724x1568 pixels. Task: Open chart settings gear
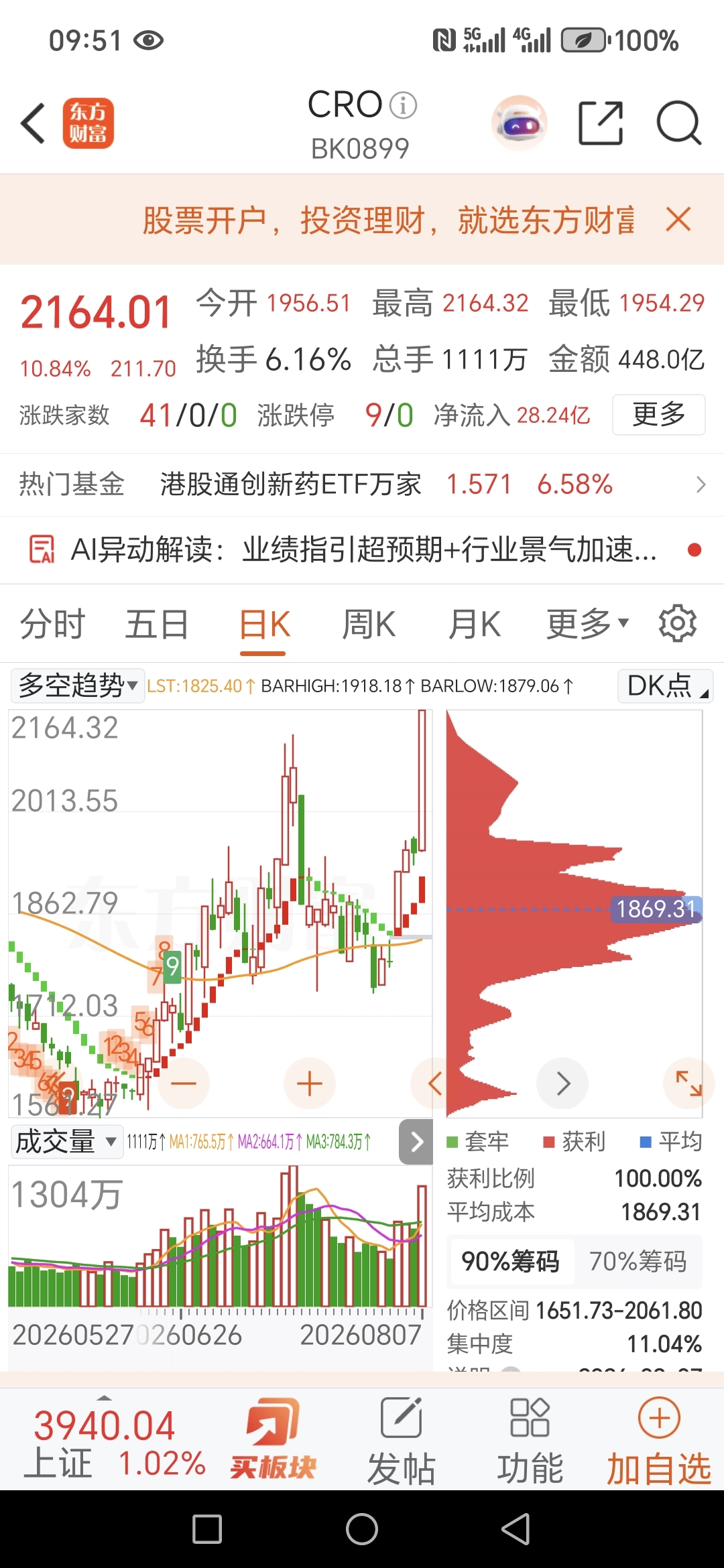tap(678, 624)
